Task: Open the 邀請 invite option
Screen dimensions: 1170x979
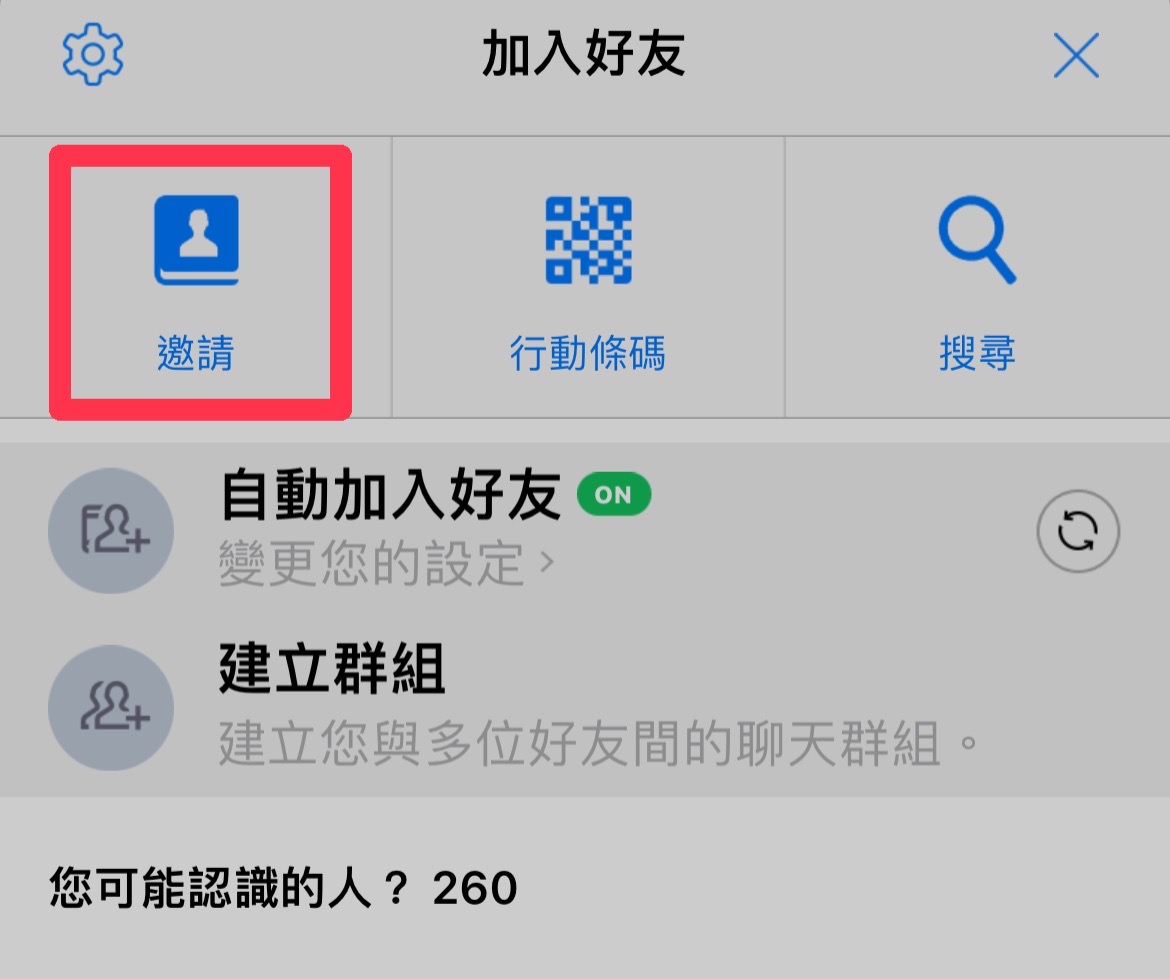Action: (196, 282)
